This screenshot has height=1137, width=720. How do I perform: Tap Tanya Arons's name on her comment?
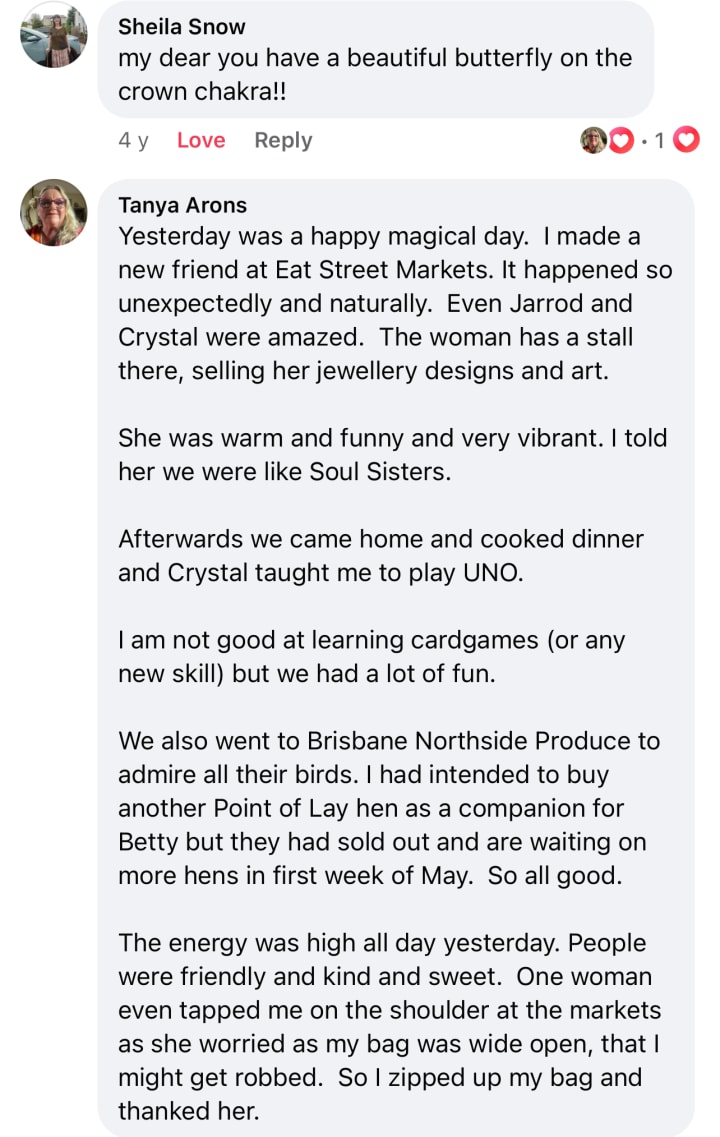coord(182,205)
